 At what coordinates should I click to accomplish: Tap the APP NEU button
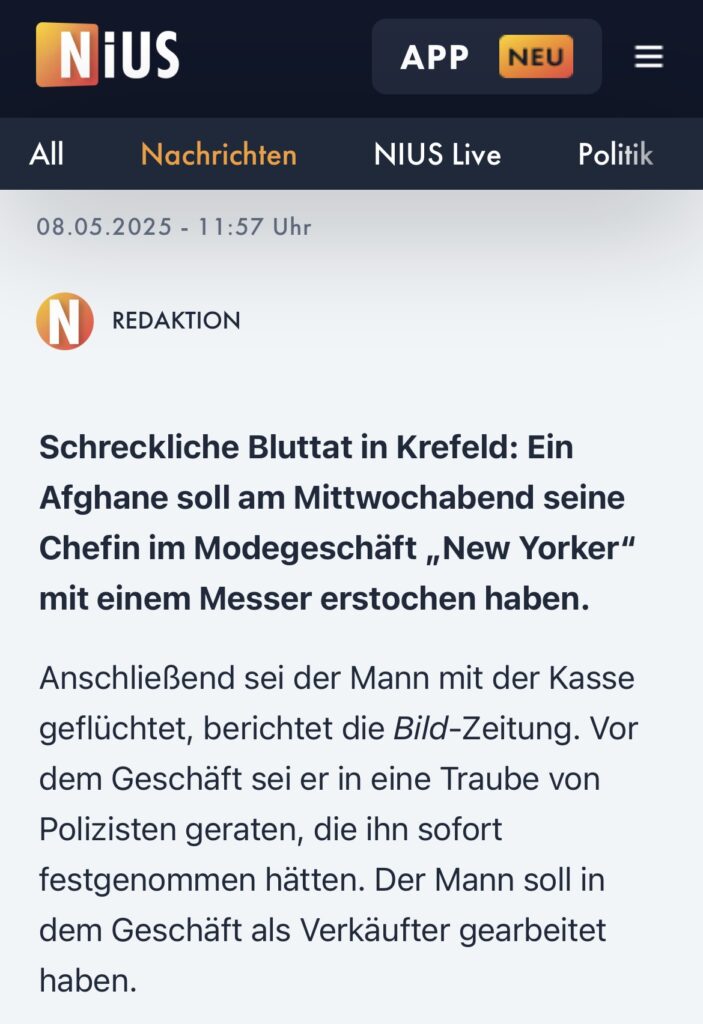pos(486,57)
